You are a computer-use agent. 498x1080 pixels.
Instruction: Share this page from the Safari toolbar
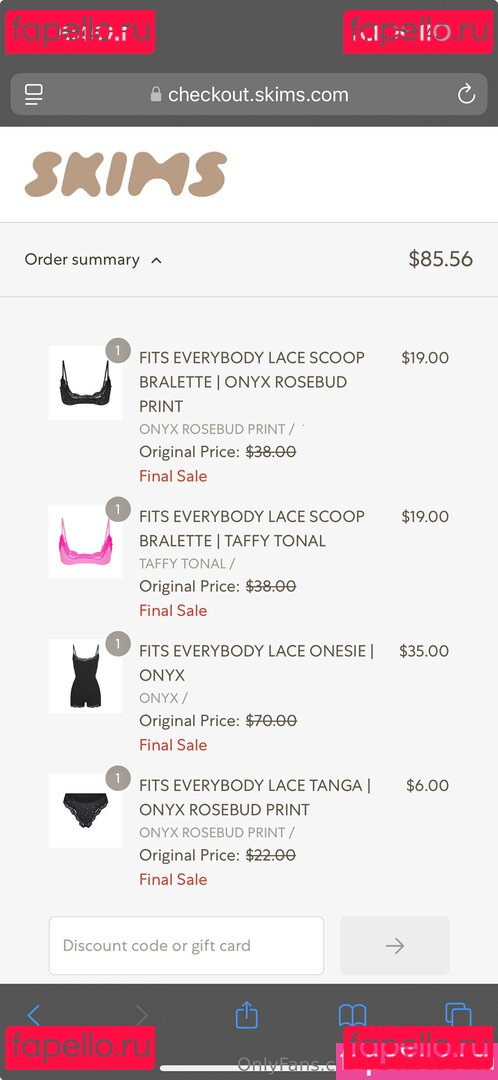pos(247,1015)
